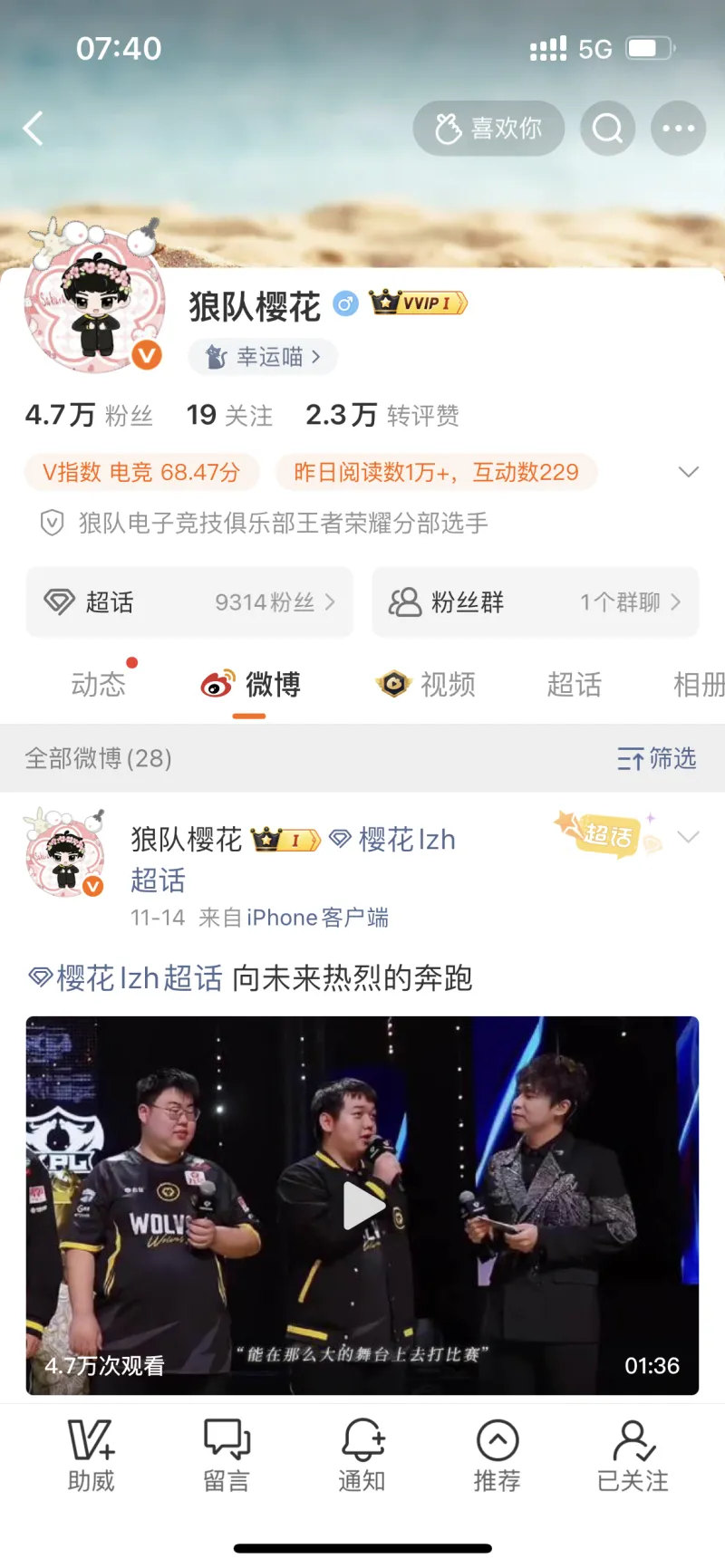
Task: Open the 超话 card with 9314 fans
Action: pos(189,602)
